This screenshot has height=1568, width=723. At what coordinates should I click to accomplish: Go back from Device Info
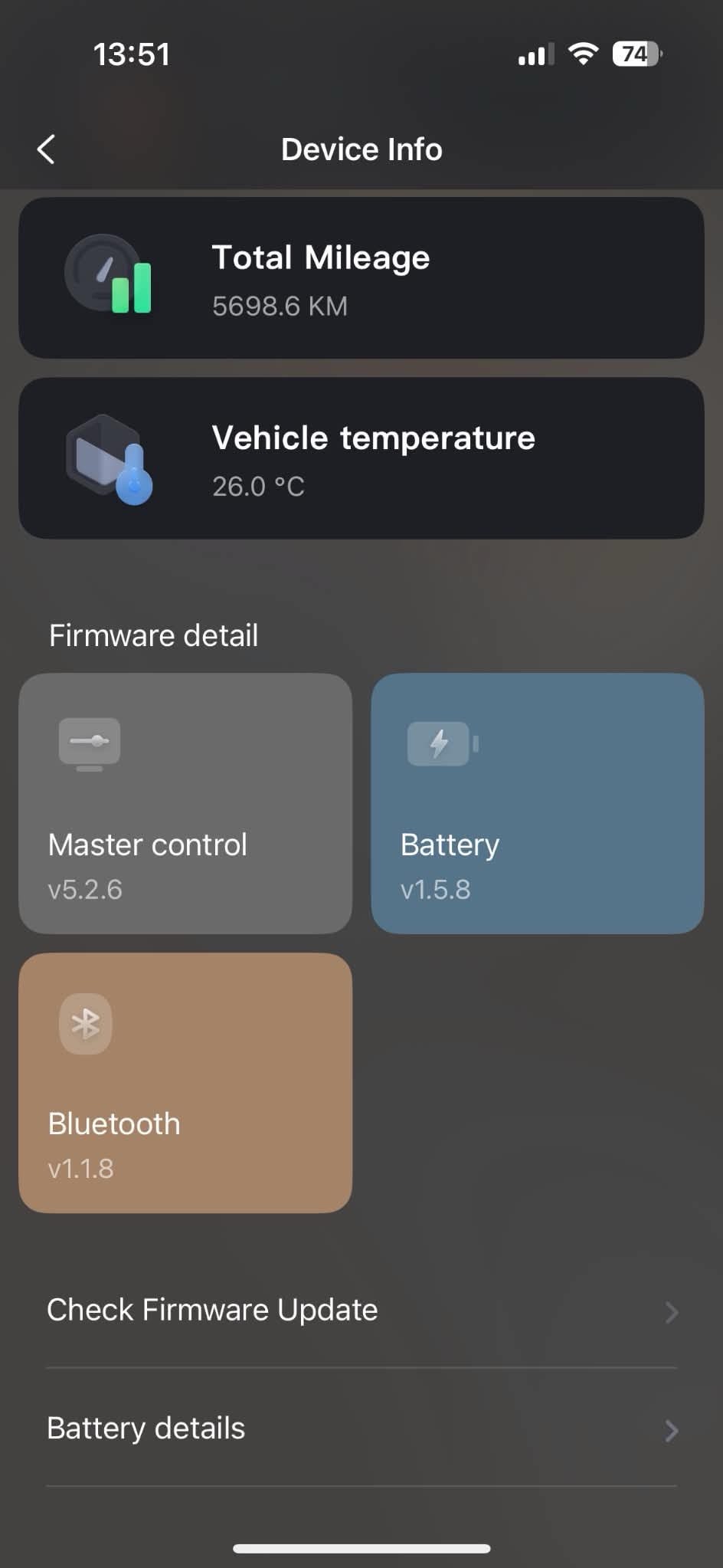[46, 149]
